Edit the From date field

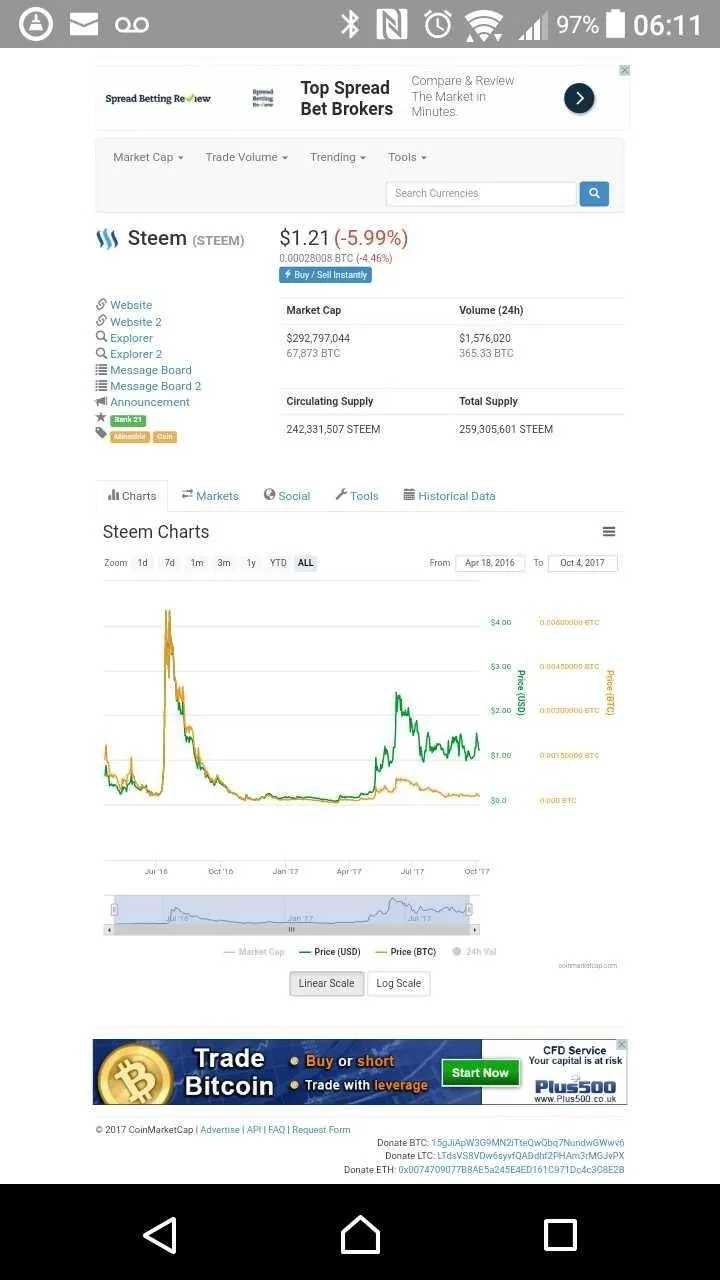(490, 563)
